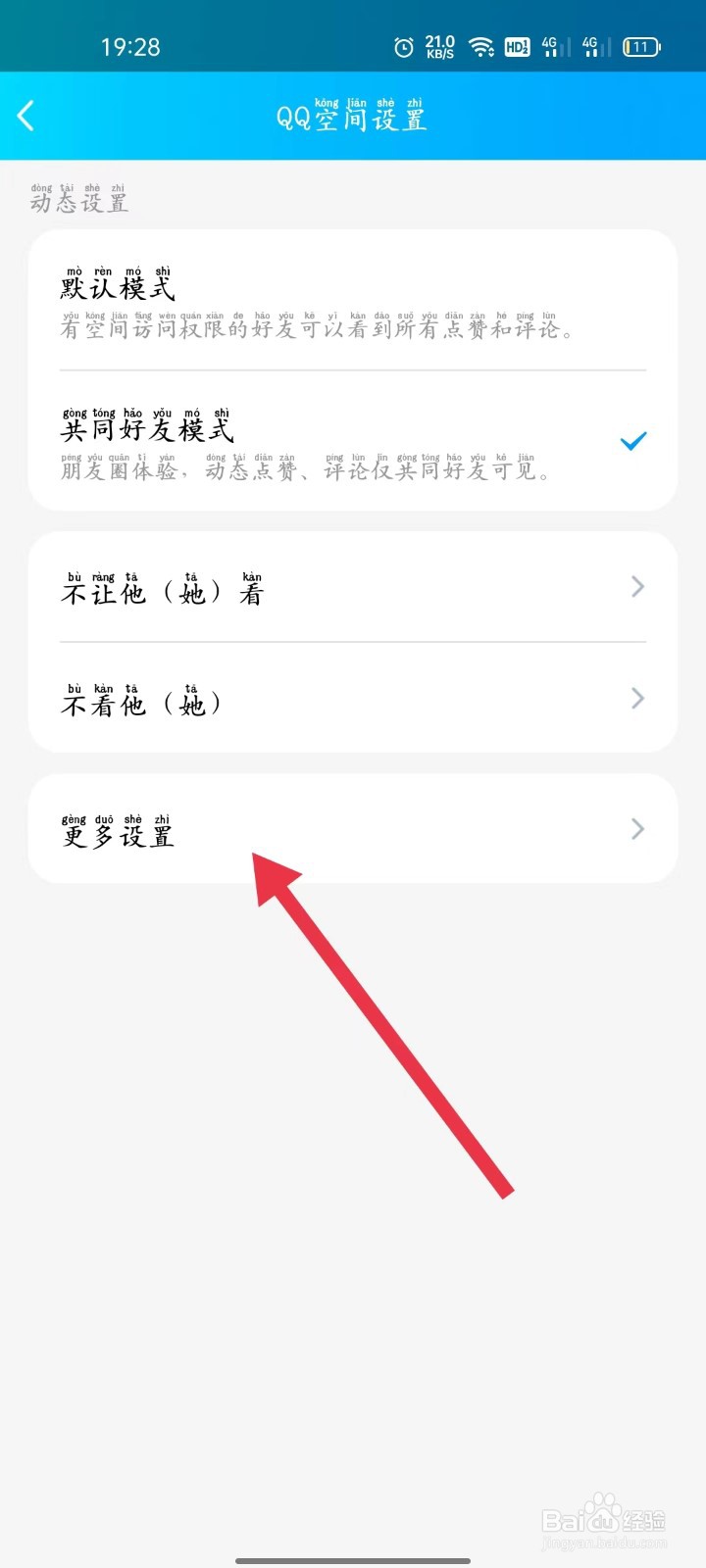Click the battery indicator showing 11
The height and width of the screenshot is (1568, 706).
(x=642, y=45)
